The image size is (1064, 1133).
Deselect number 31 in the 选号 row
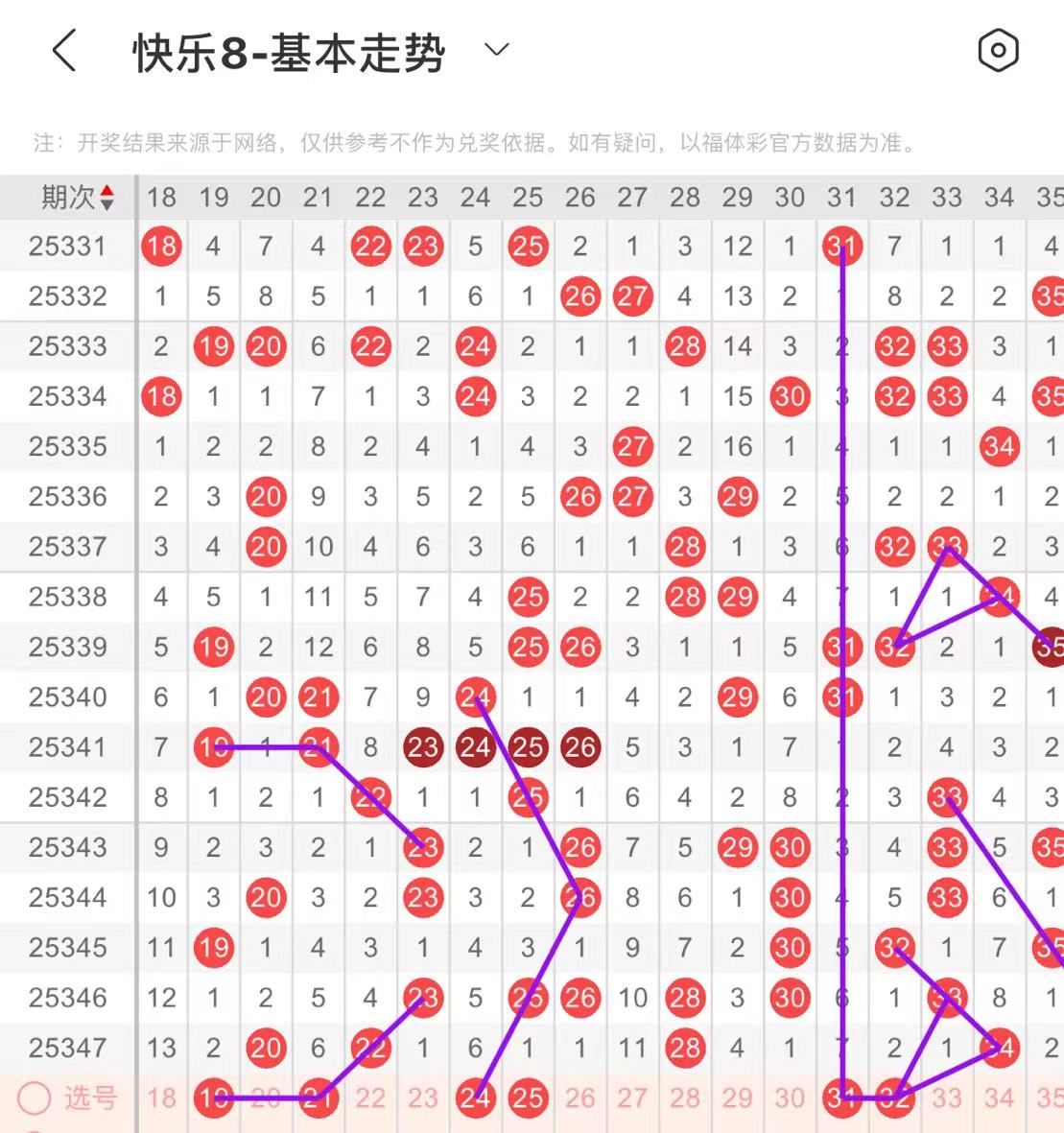[x=842, y=1098]
